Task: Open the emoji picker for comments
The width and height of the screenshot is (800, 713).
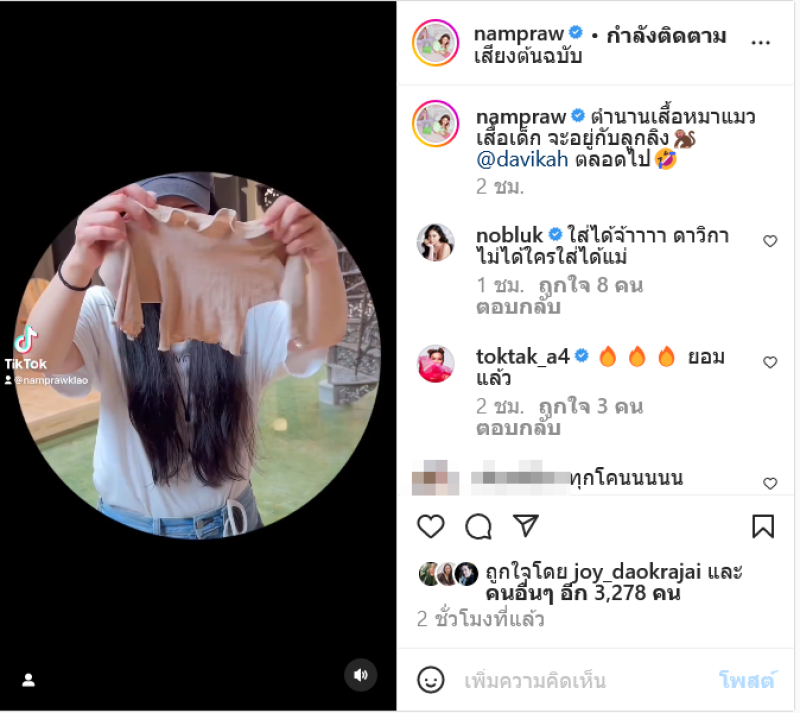Action: tap(431, 680)
